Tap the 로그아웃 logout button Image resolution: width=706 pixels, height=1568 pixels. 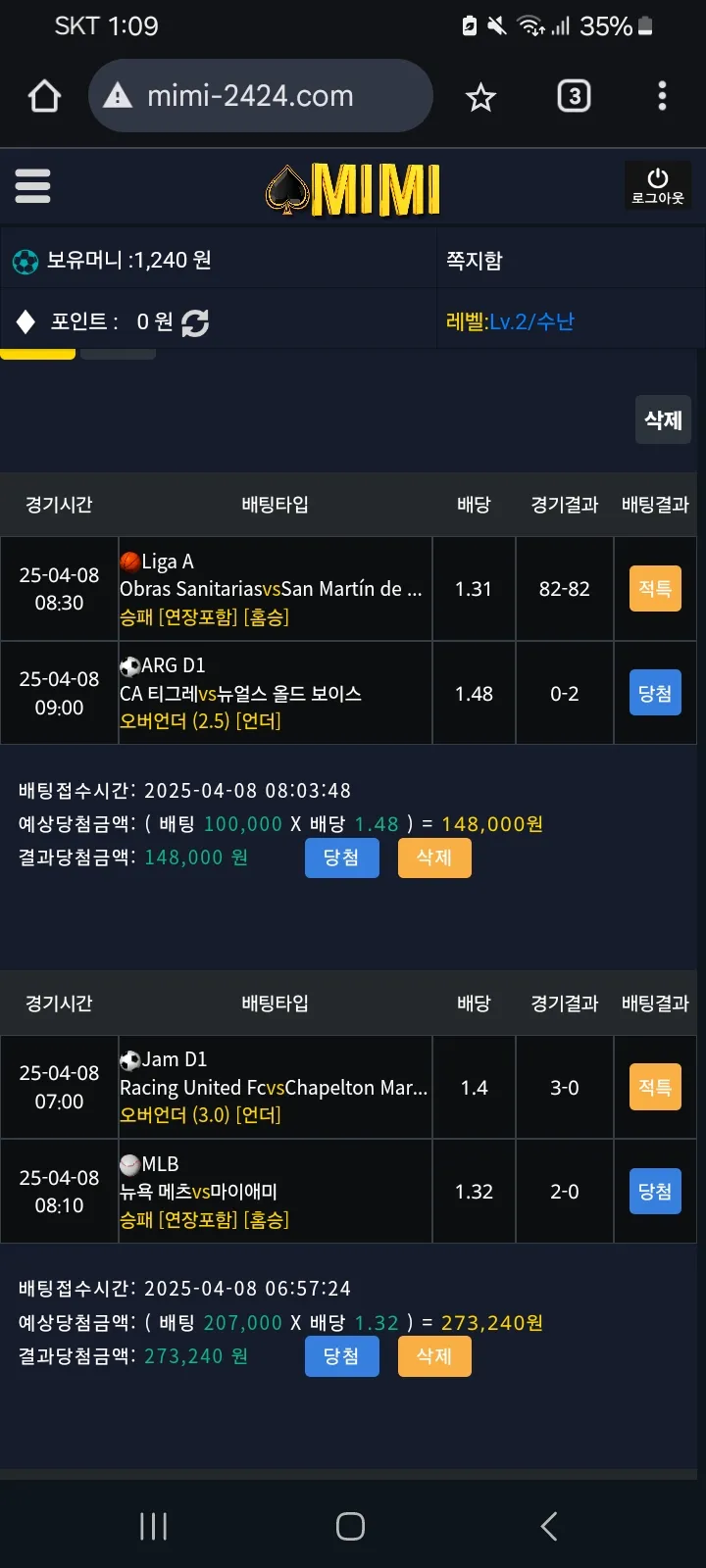[658, 185]
